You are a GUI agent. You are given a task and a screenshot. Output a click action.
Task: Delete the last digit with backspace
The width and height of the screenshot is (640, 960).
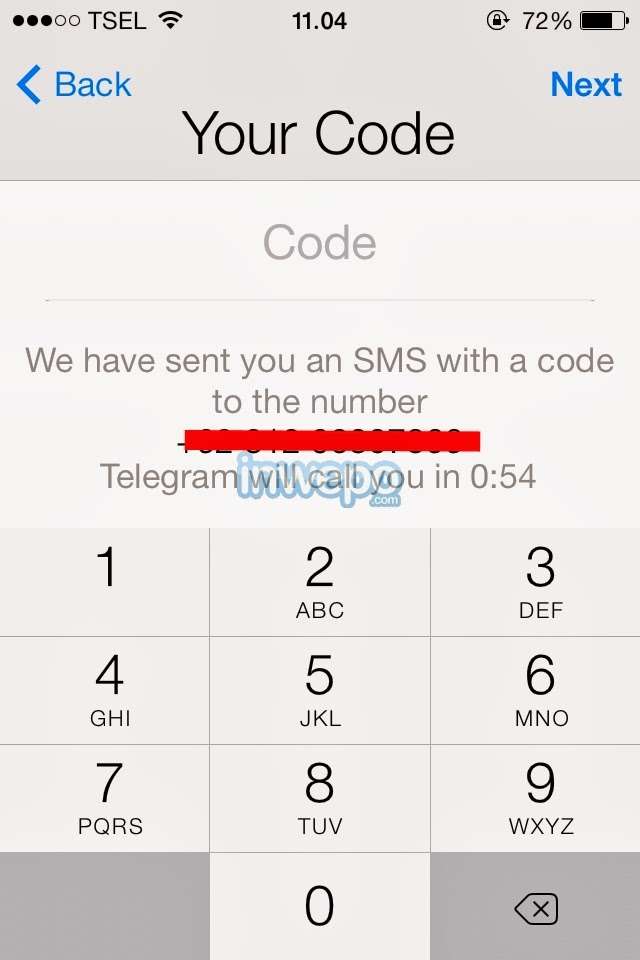click(x=536, y=908)
